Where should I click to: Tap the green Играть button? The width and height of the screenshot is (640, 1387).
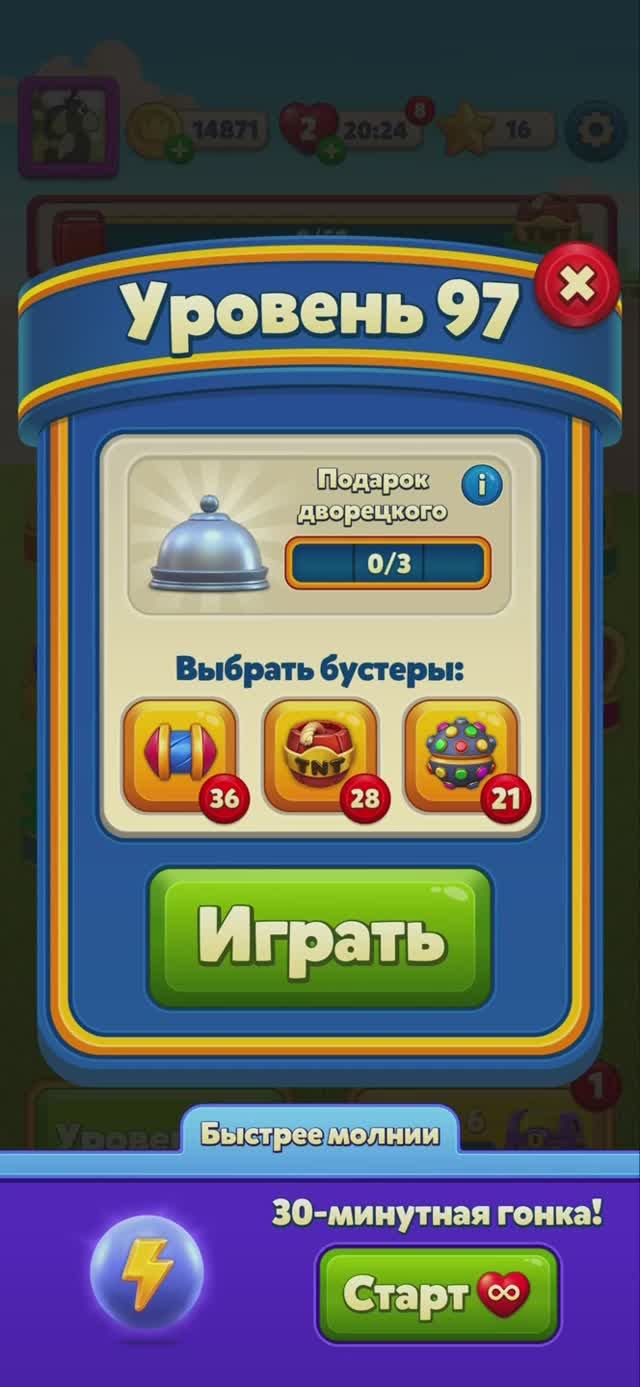click(320, 936)
